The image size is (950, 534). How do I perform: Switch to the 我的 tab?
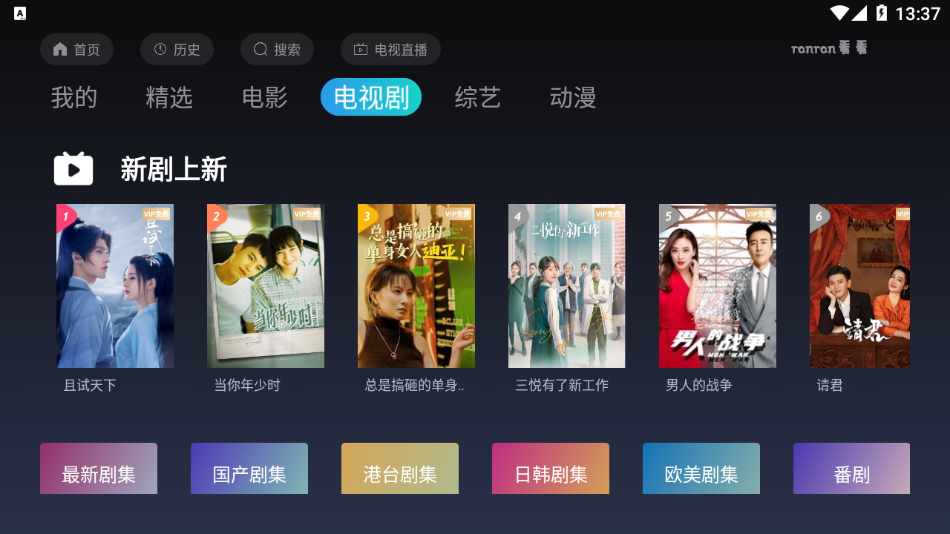pos(74,97)
